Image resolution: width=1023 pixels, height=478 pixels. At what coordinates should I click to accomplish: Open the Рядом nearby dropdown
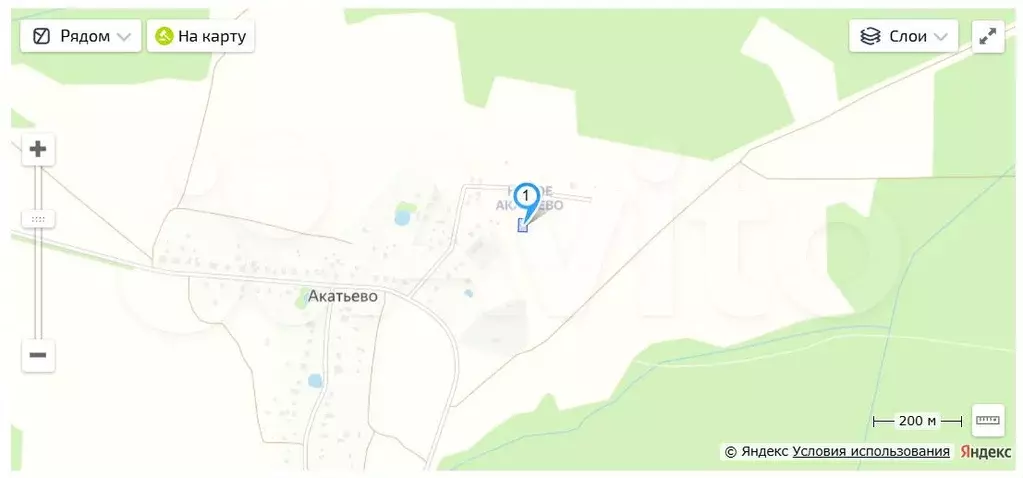81,36
